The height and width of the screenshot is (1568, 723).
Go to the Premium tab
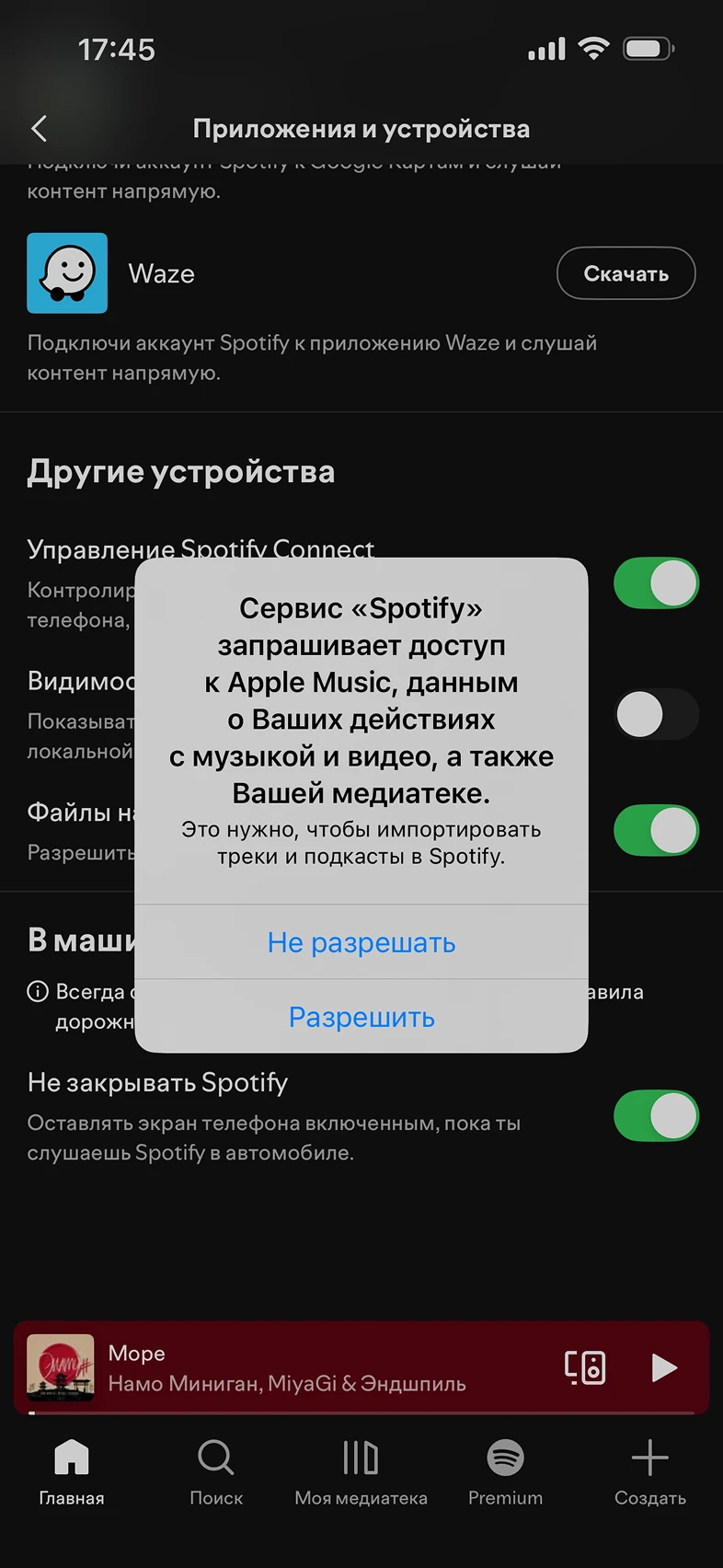(x=505, y=1472)
